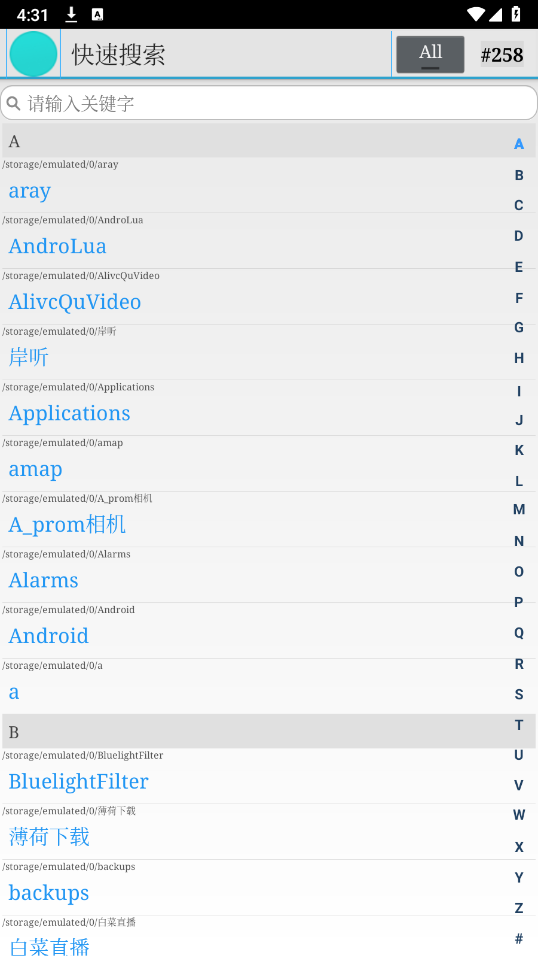
Task: Tap the teal circle icon in header
Action: (x=34, y=54)
